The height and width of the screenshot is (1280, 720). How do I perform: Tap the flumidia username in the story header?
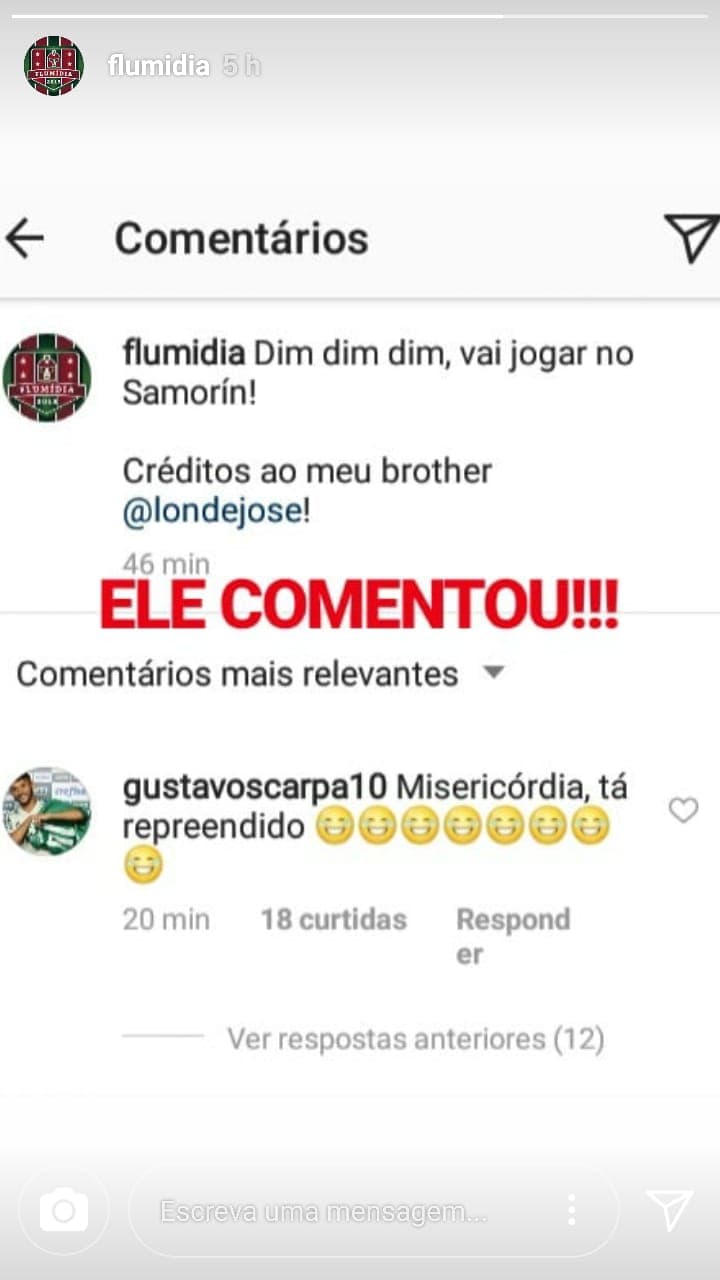click(159, 66)
